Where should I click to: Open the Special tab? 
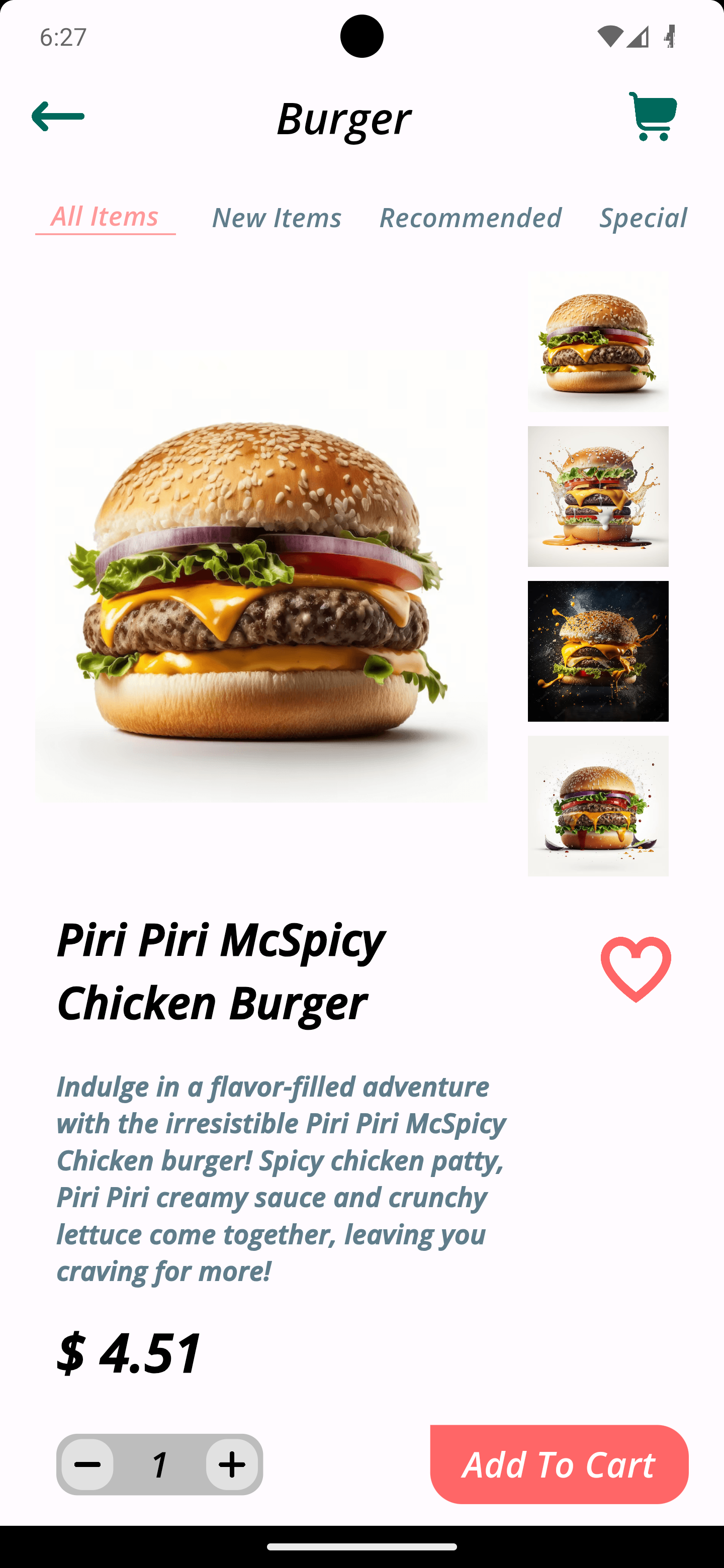[643, 217]
